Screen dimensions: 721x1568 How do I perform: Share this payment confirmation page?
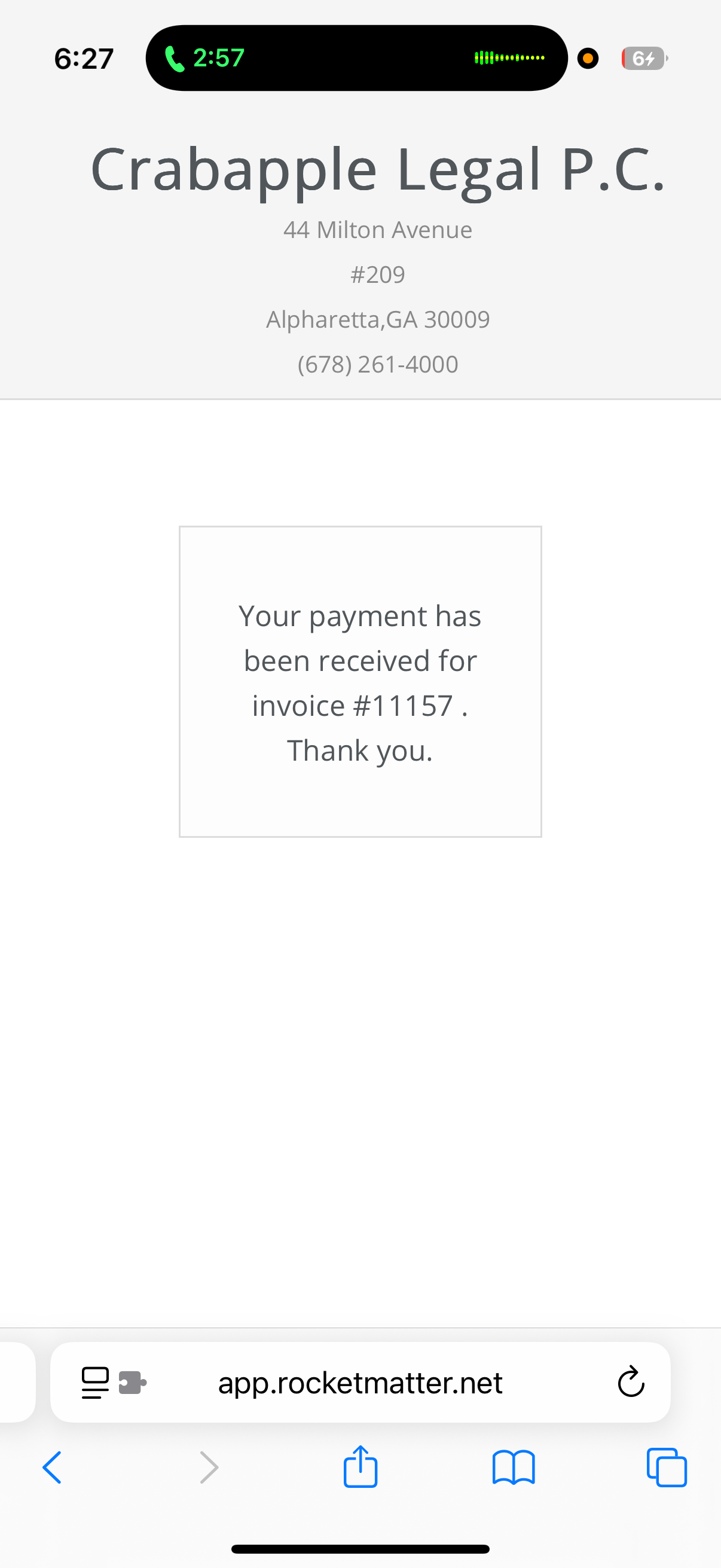[x=360, y=1466]
